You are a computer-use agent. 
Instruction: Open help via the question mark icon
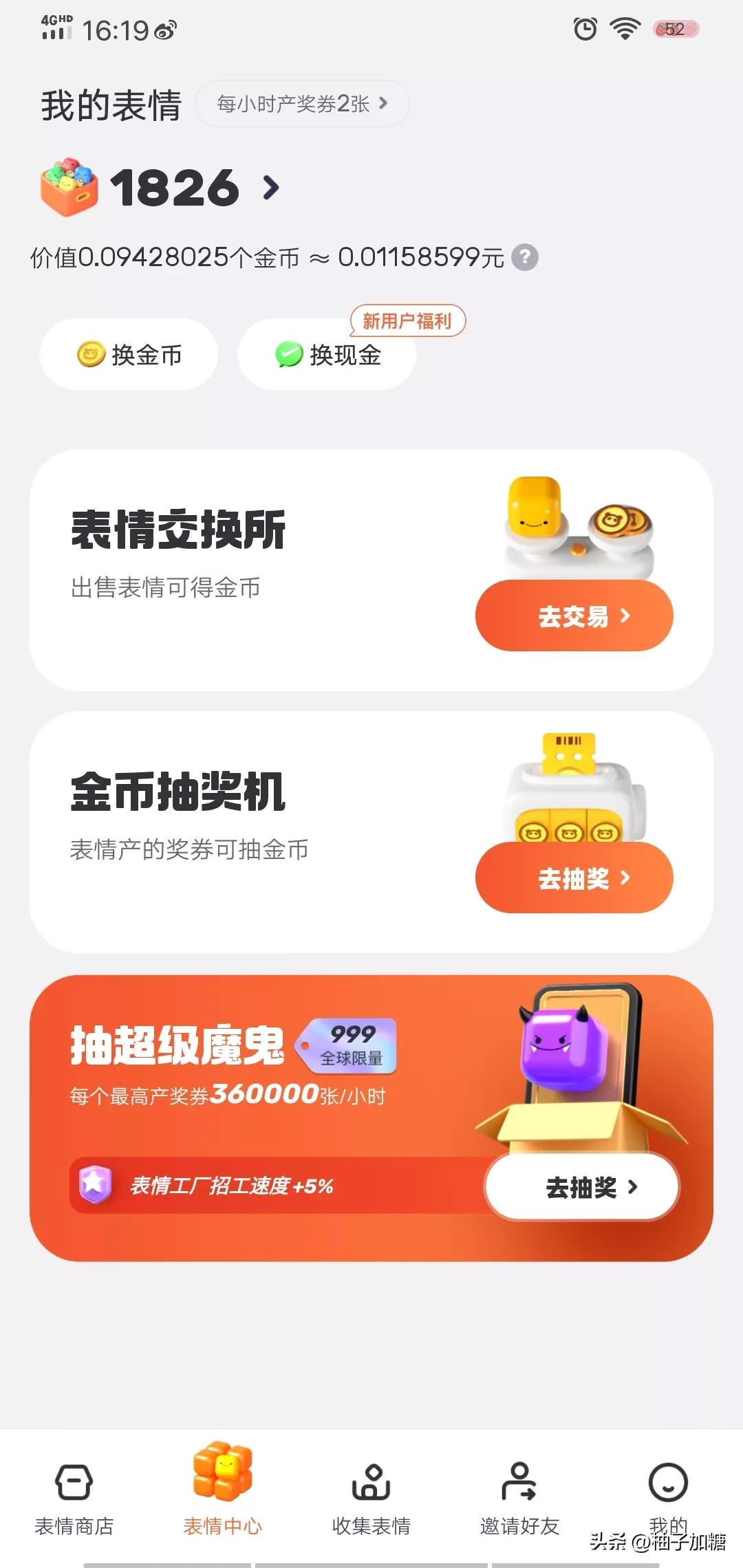click(x=524, y=257)
